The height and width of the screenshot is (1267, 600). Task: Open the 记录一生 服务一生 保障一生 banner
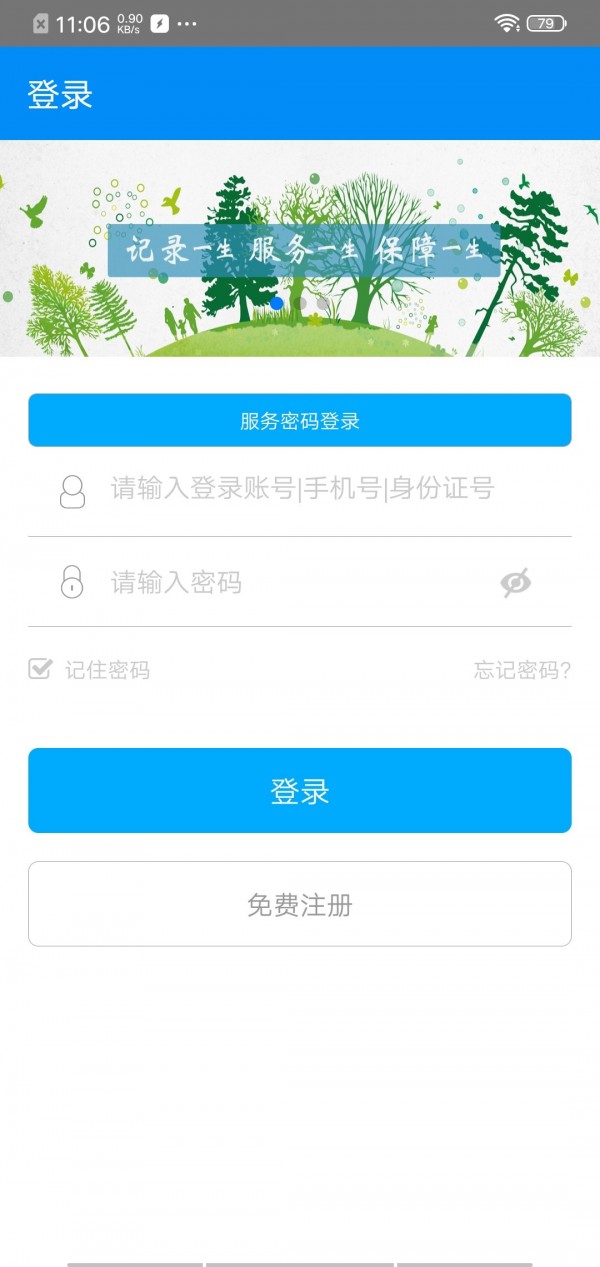pos(300,248)
